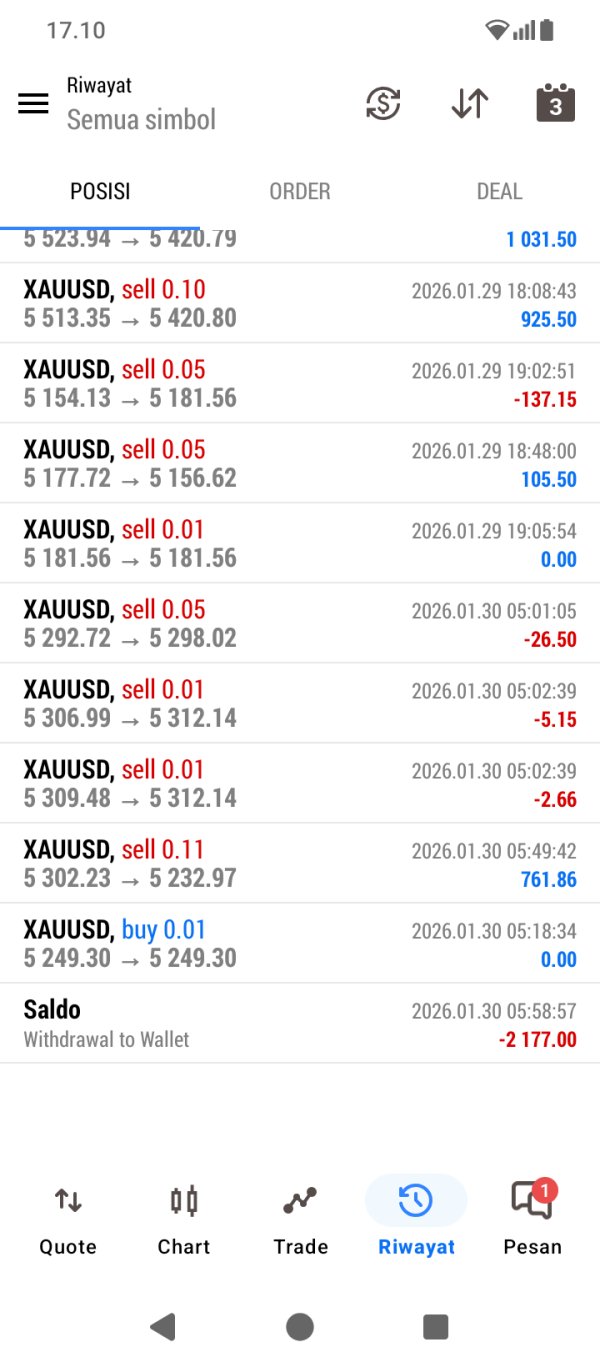Image resolution: width=600 pixels, height=1367 pixels.
Task: Open the symbol filter dollar icon
Action: pyautogui.click(x=383, y=103)
